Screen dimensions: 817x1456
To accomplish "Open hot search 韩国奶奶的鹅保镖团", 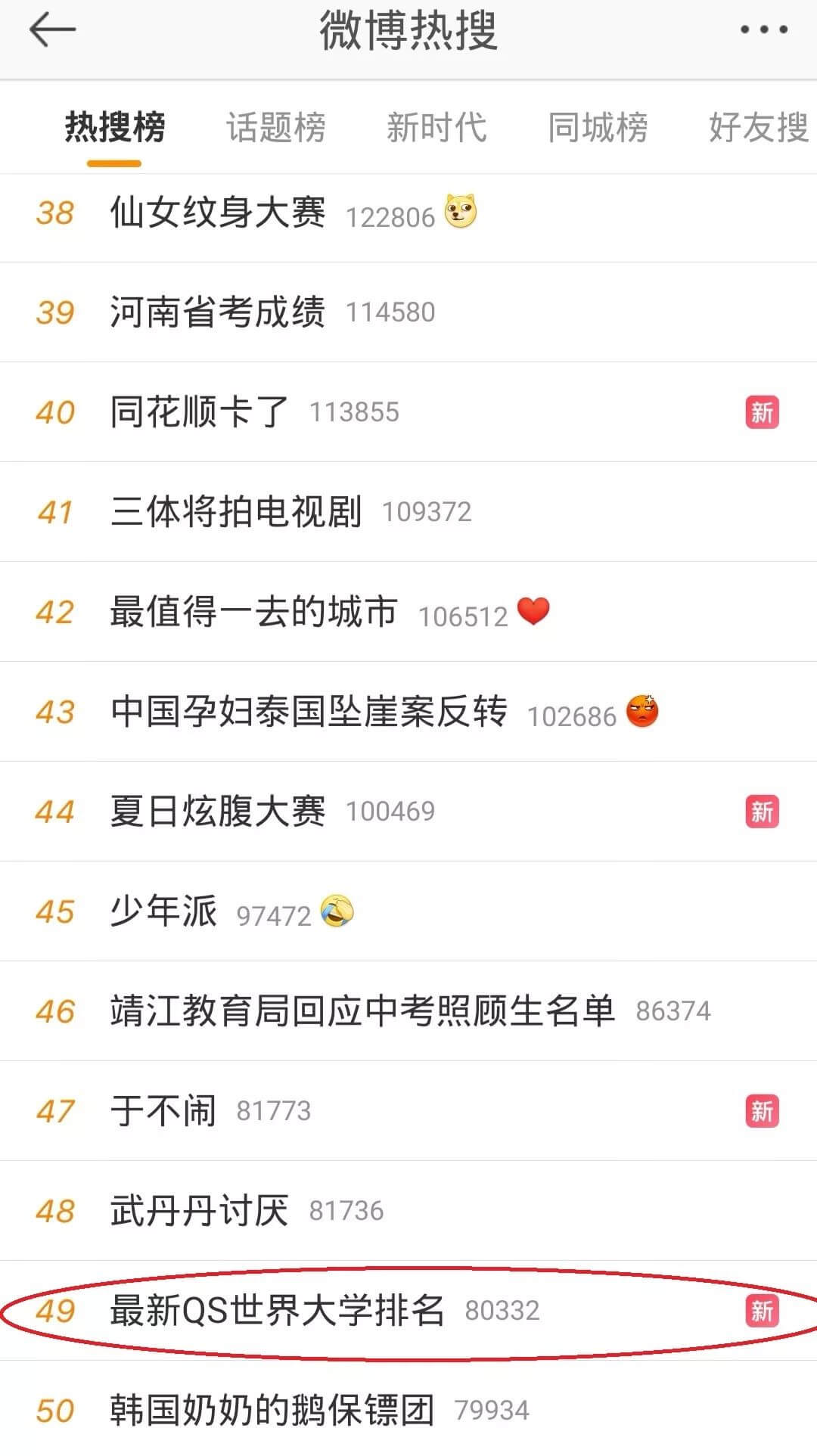I will (272, 1411).
